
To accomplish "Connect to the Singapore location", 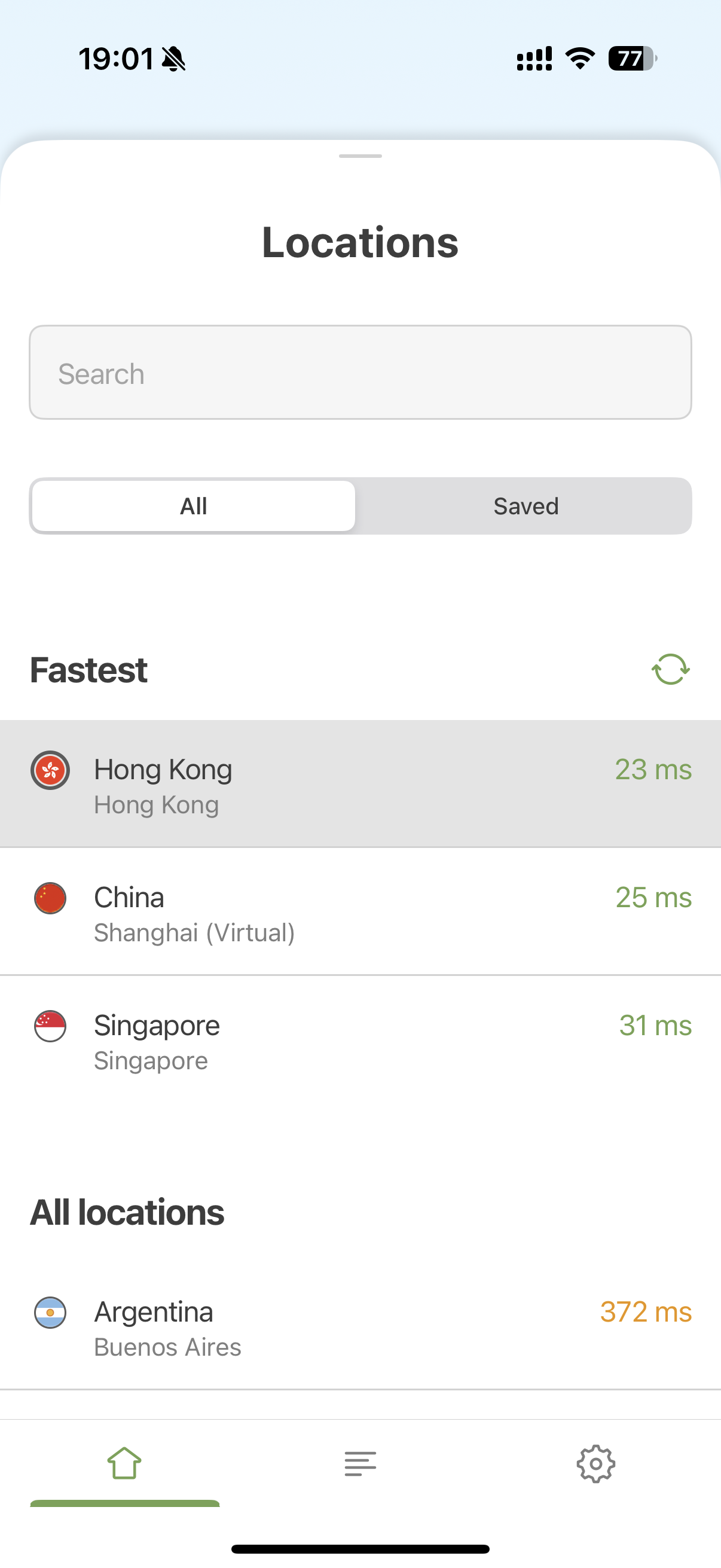I will (x=360, y=1039).
